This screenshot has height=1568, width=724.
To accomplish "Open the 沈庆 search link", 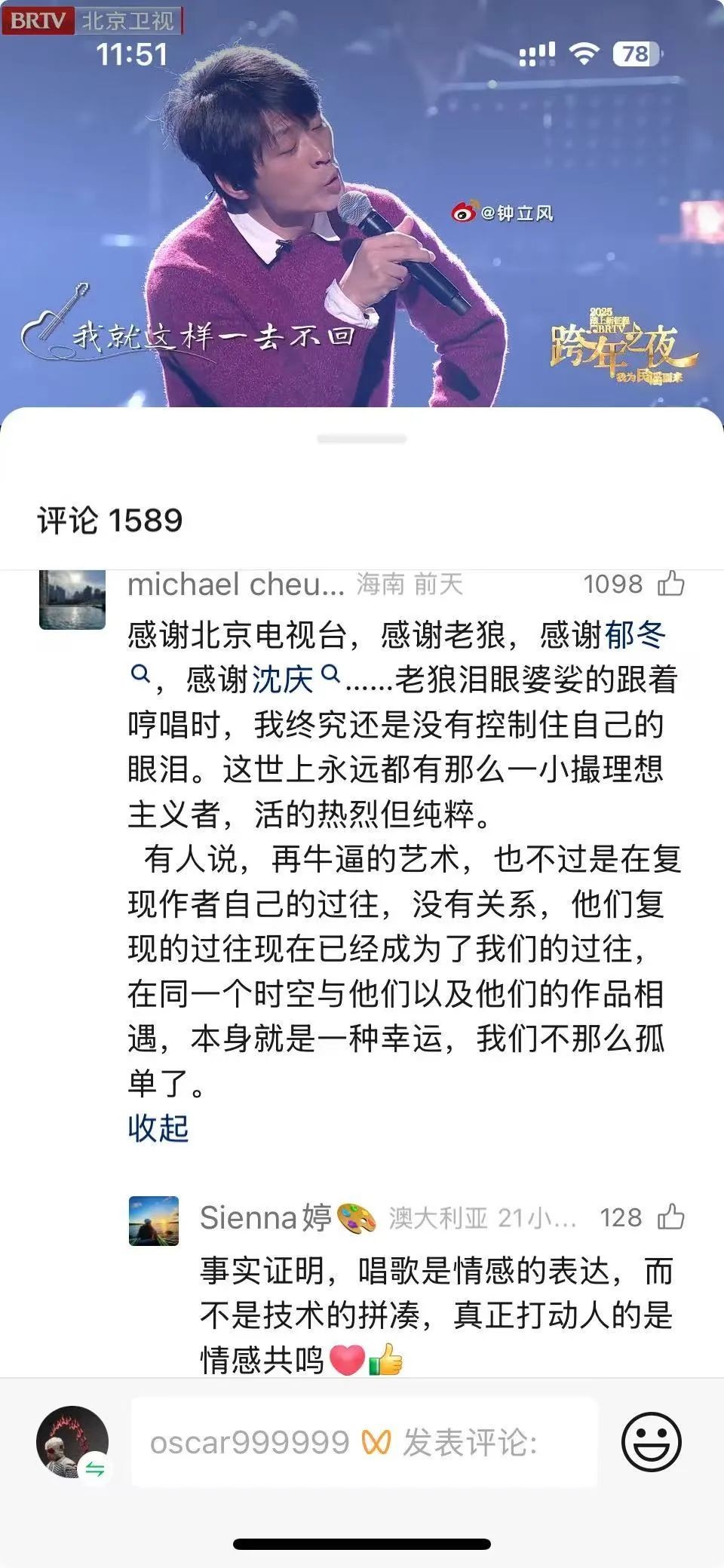I will tap(283, 680).
